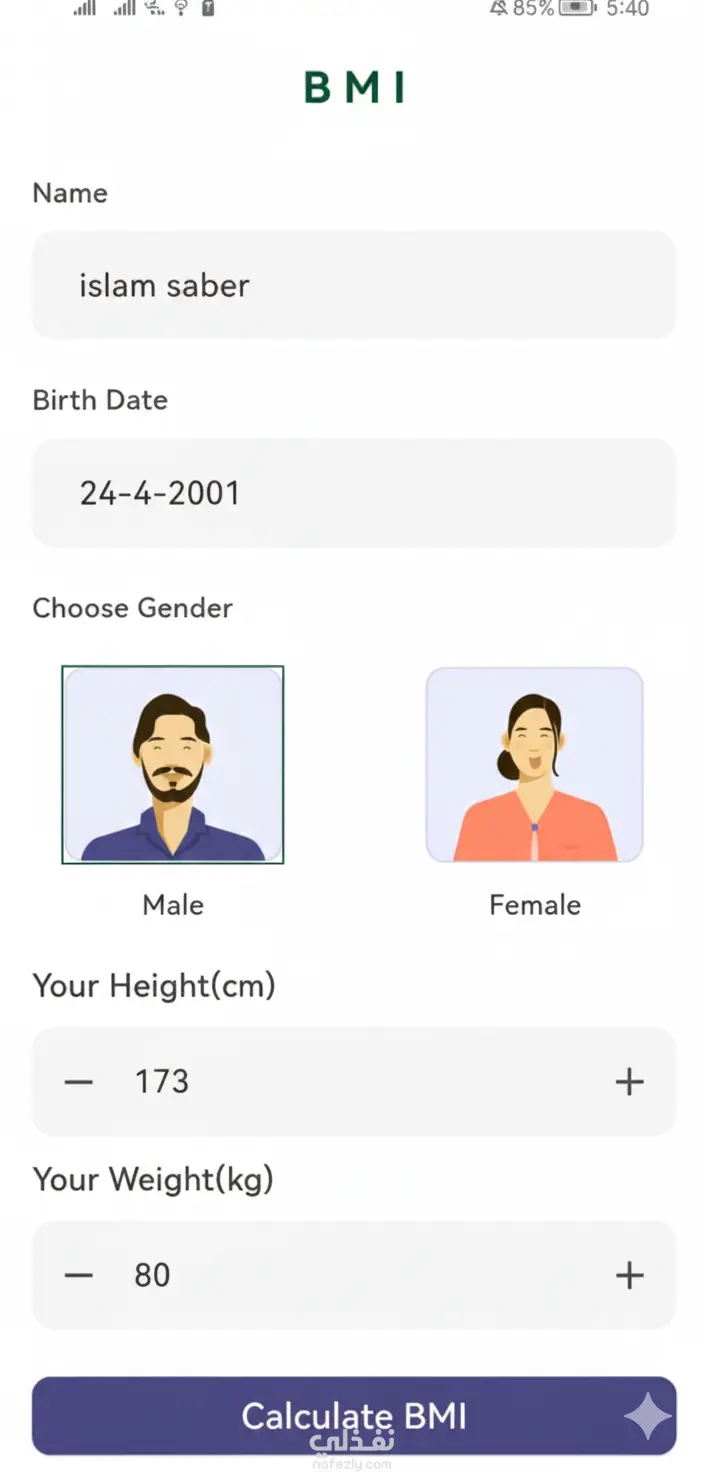This screenshot has width=704, height=1472.
Task: Select the Male gender card
Action: pos(173,765)
